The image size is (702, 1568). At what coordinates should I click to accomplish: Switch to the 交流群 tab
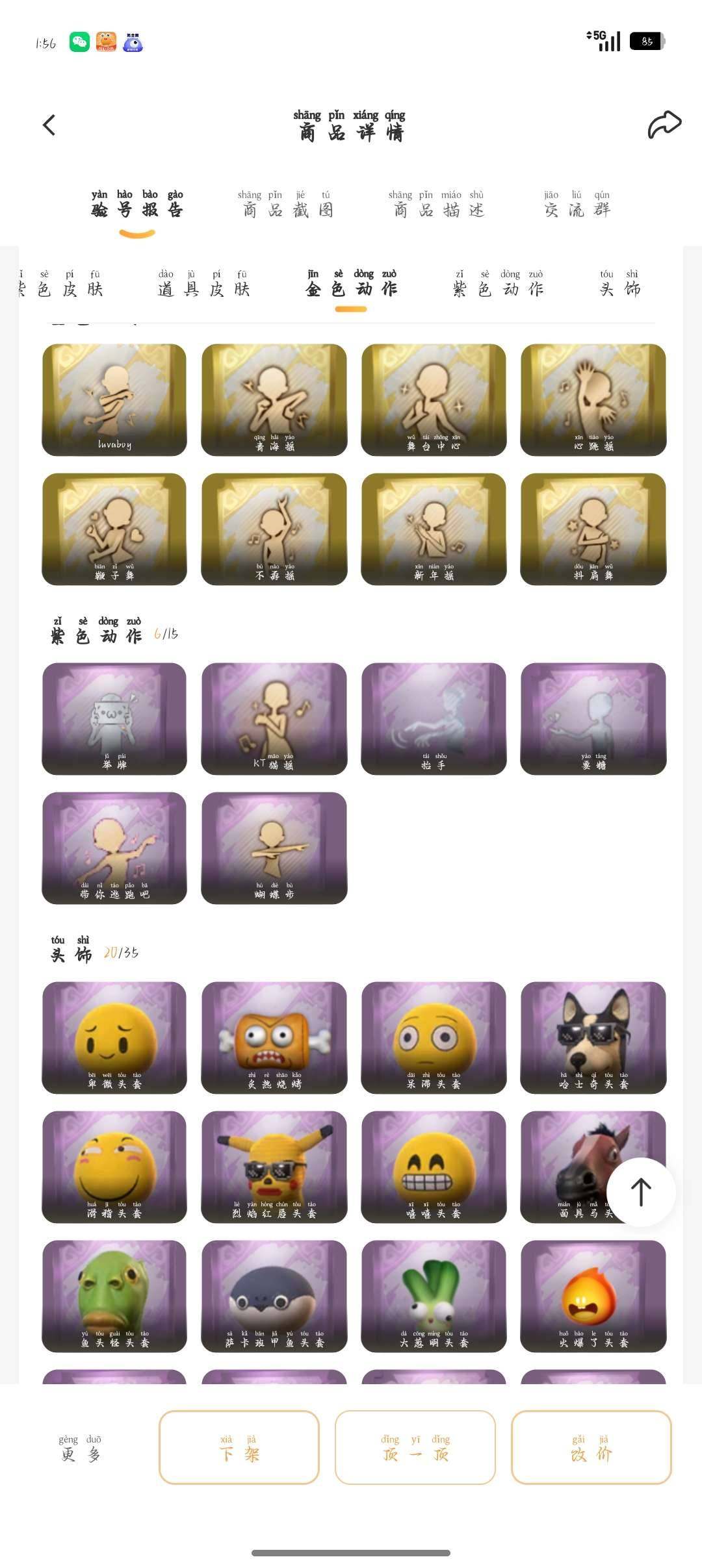point(577,205)
